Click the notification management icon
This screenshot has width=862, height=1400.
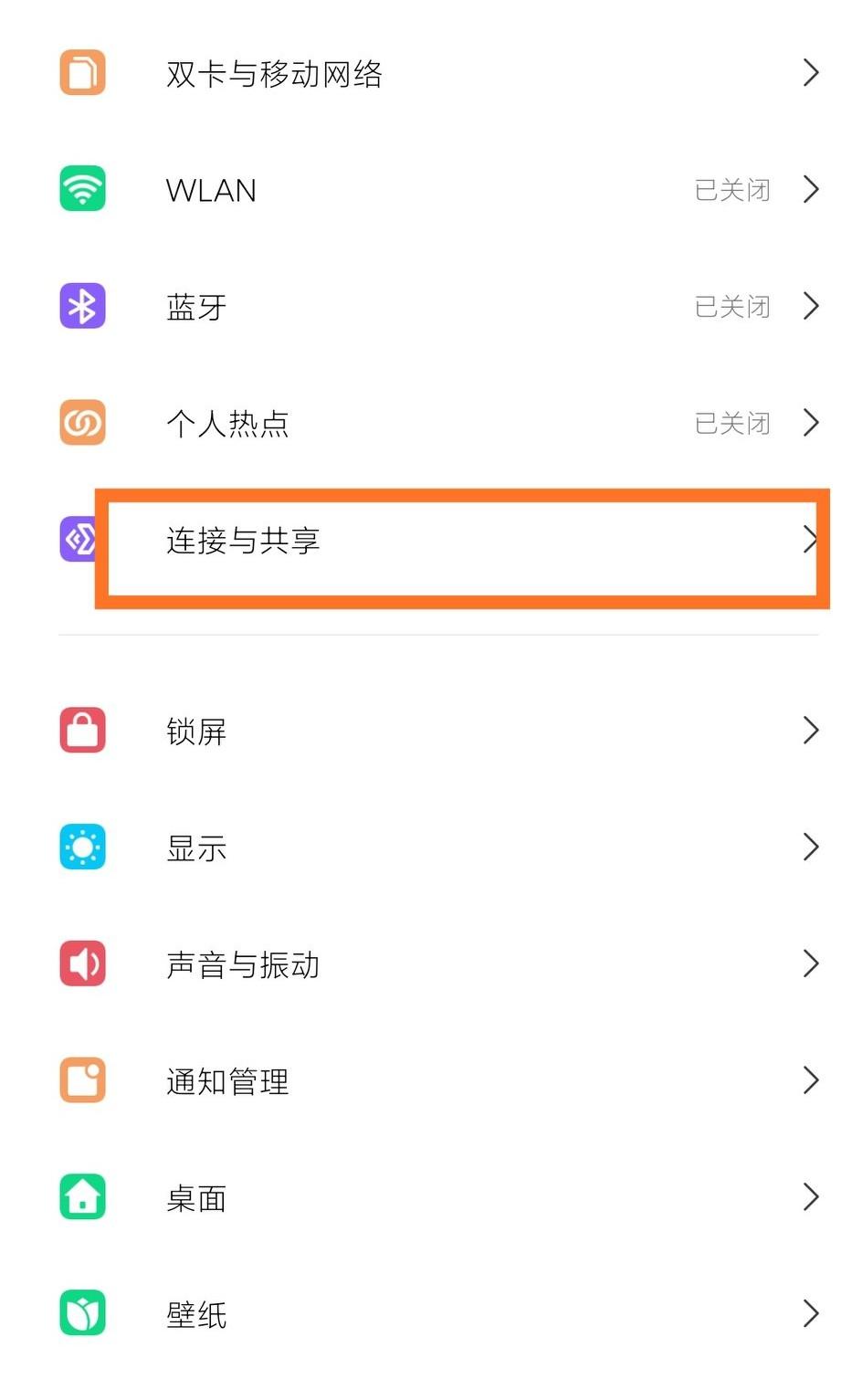pyautogui.click(x=82, y=1080)
